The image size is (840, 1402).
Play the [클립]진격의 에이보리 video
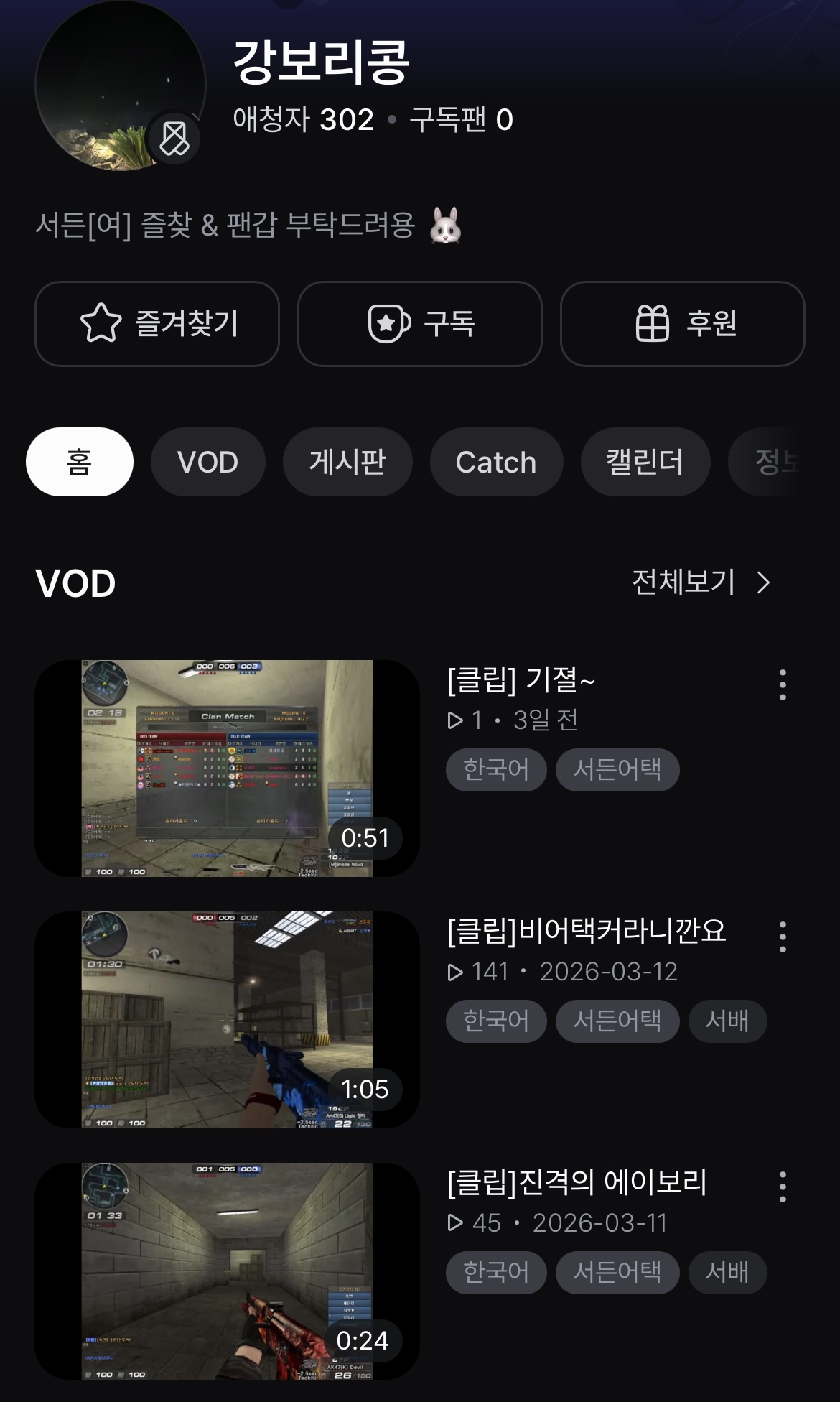[x=227, y=1271]
